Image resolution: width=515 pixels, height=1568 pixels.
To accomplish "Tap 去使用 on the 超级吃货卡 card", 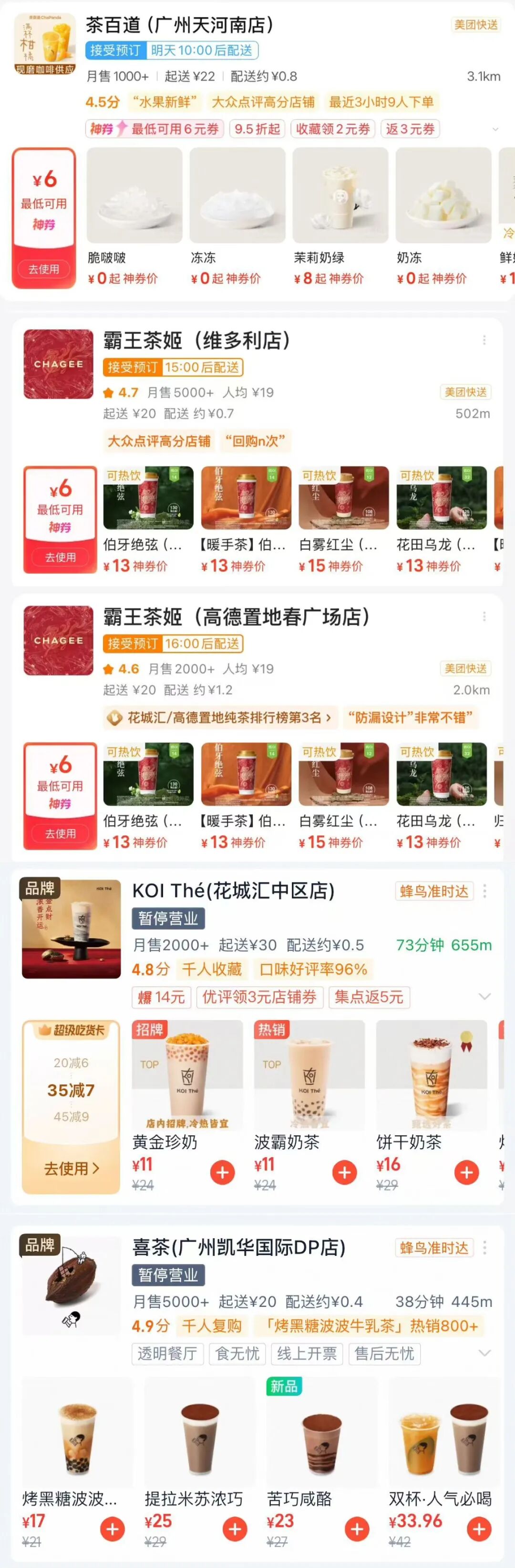I will point(71,1168).
